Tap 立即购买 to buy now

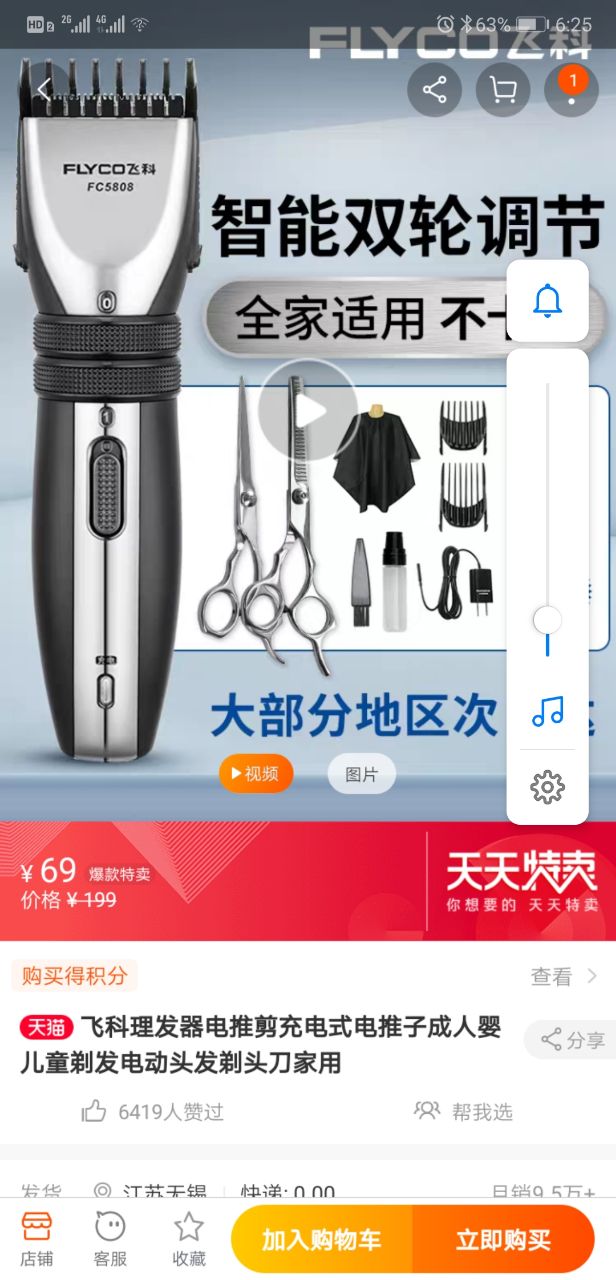click(x=503, y=1240)
